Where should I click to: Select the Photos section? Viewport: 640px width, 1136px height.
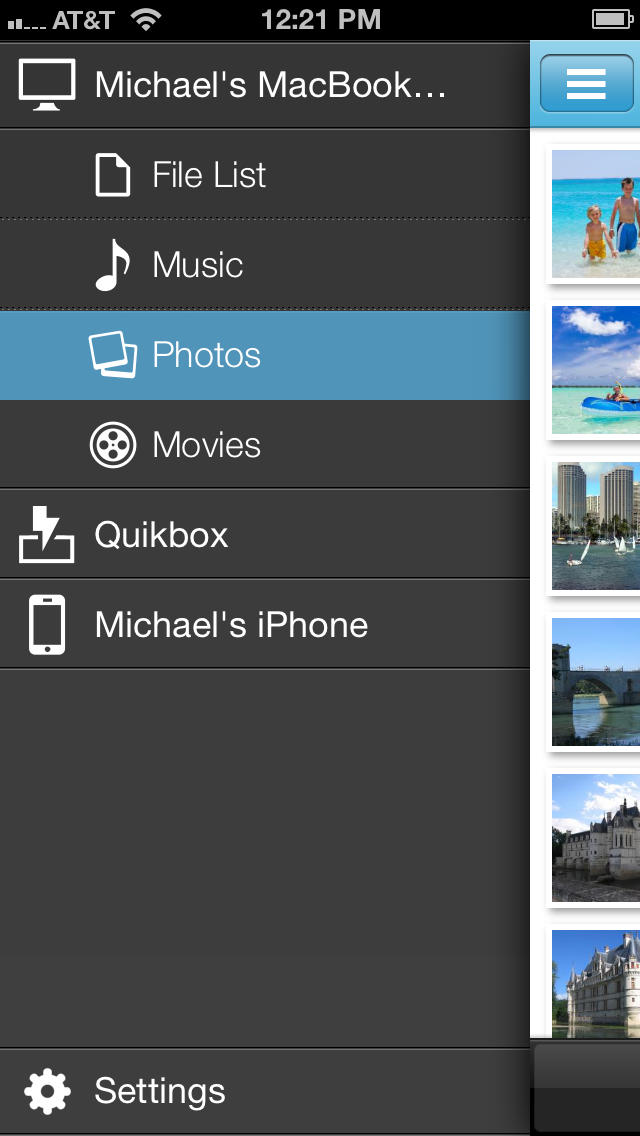click(265, 355)
